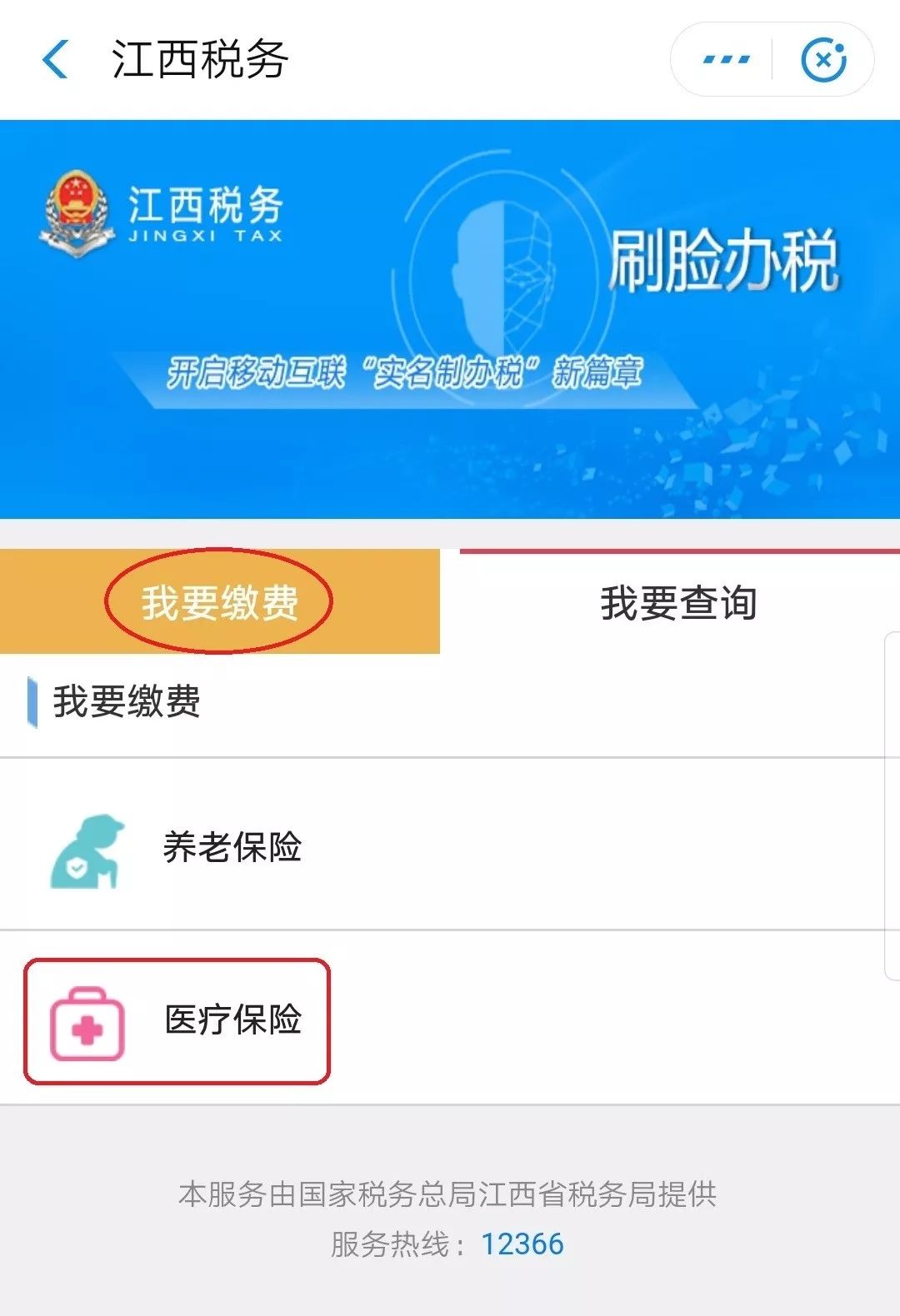Switch to the 我要查询 tab

(678, 603)
